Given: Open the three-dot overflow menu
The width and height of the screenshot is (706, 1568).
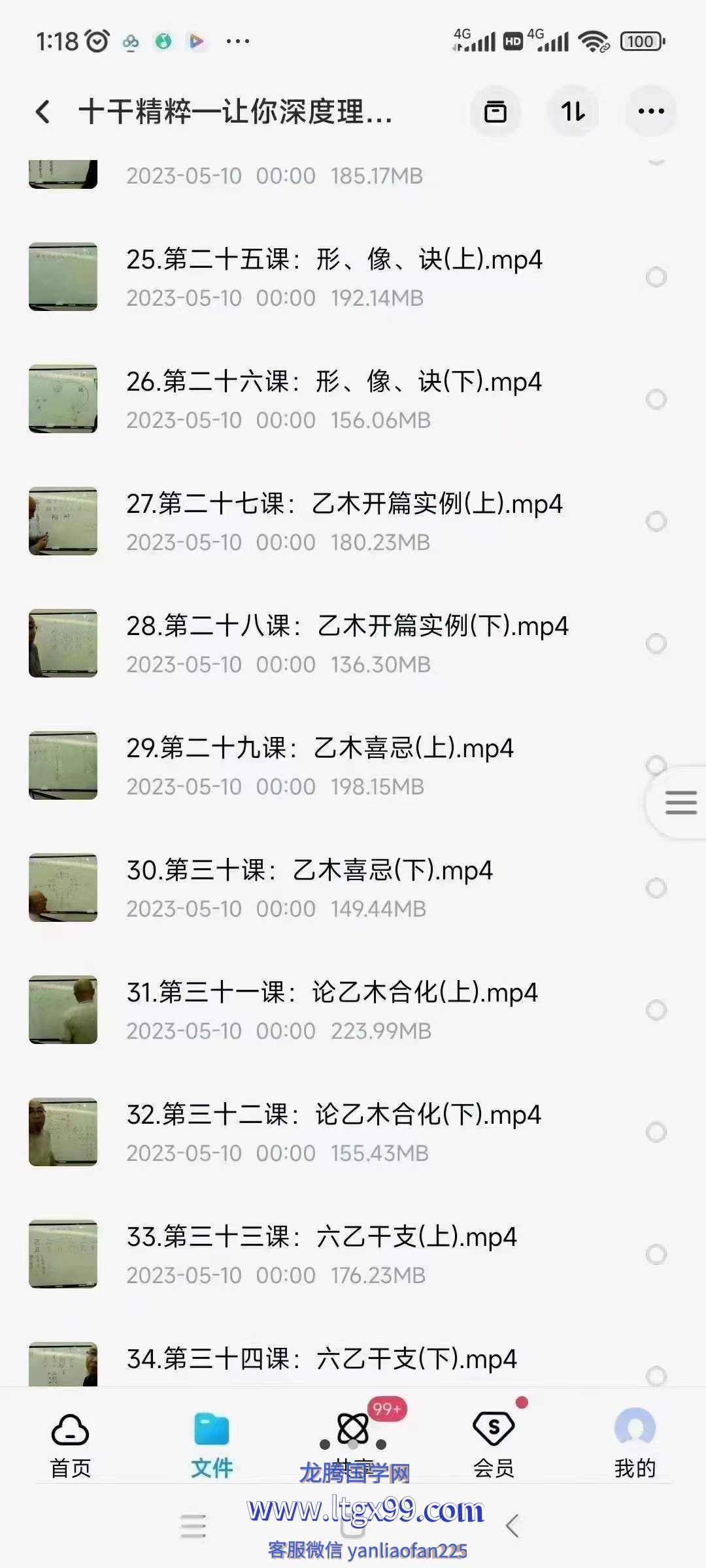Looking at the screenshot, I should 651,112.
